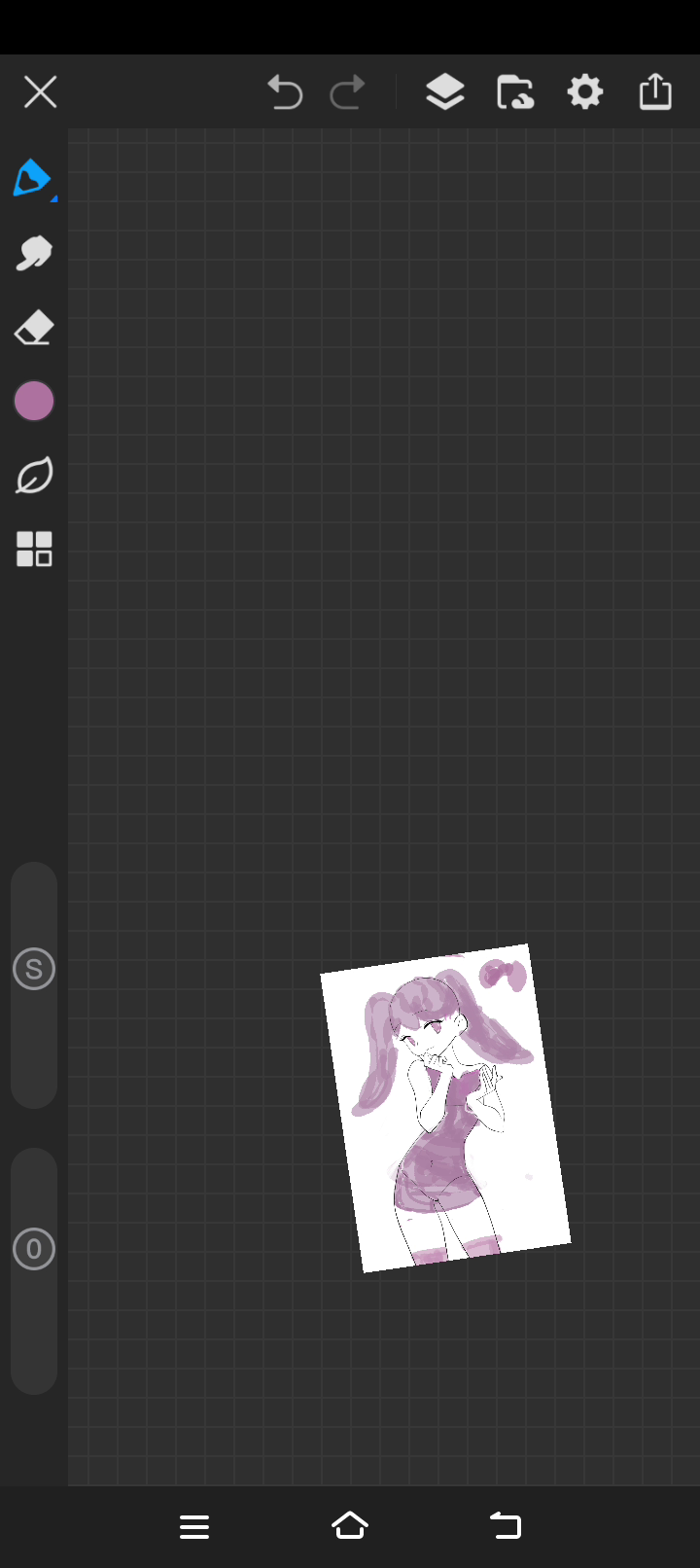The width and height of the screenshot is (700, 1568).
Task: Open canvas settings gear
Action: point(584,92)
